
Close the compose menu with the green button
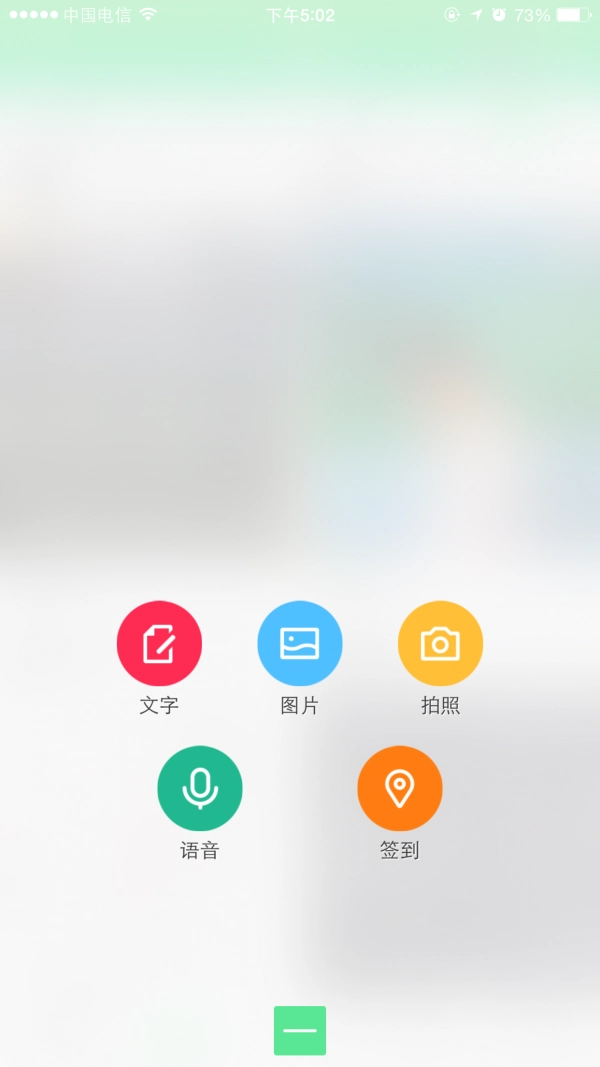(300, 1030)
